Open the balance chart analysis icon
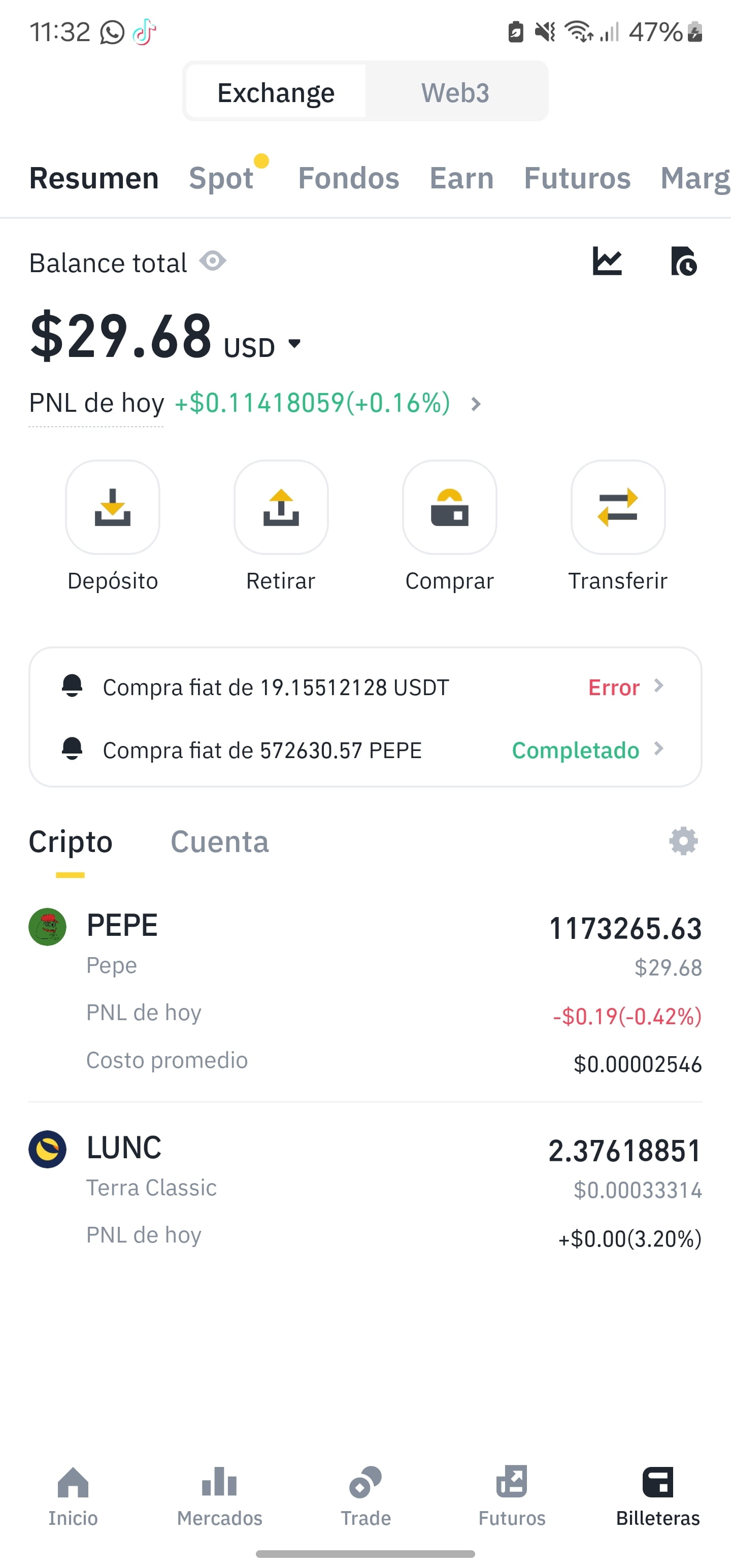The height and width of the screenshot is (1568, 731). (x=607, y=262)
